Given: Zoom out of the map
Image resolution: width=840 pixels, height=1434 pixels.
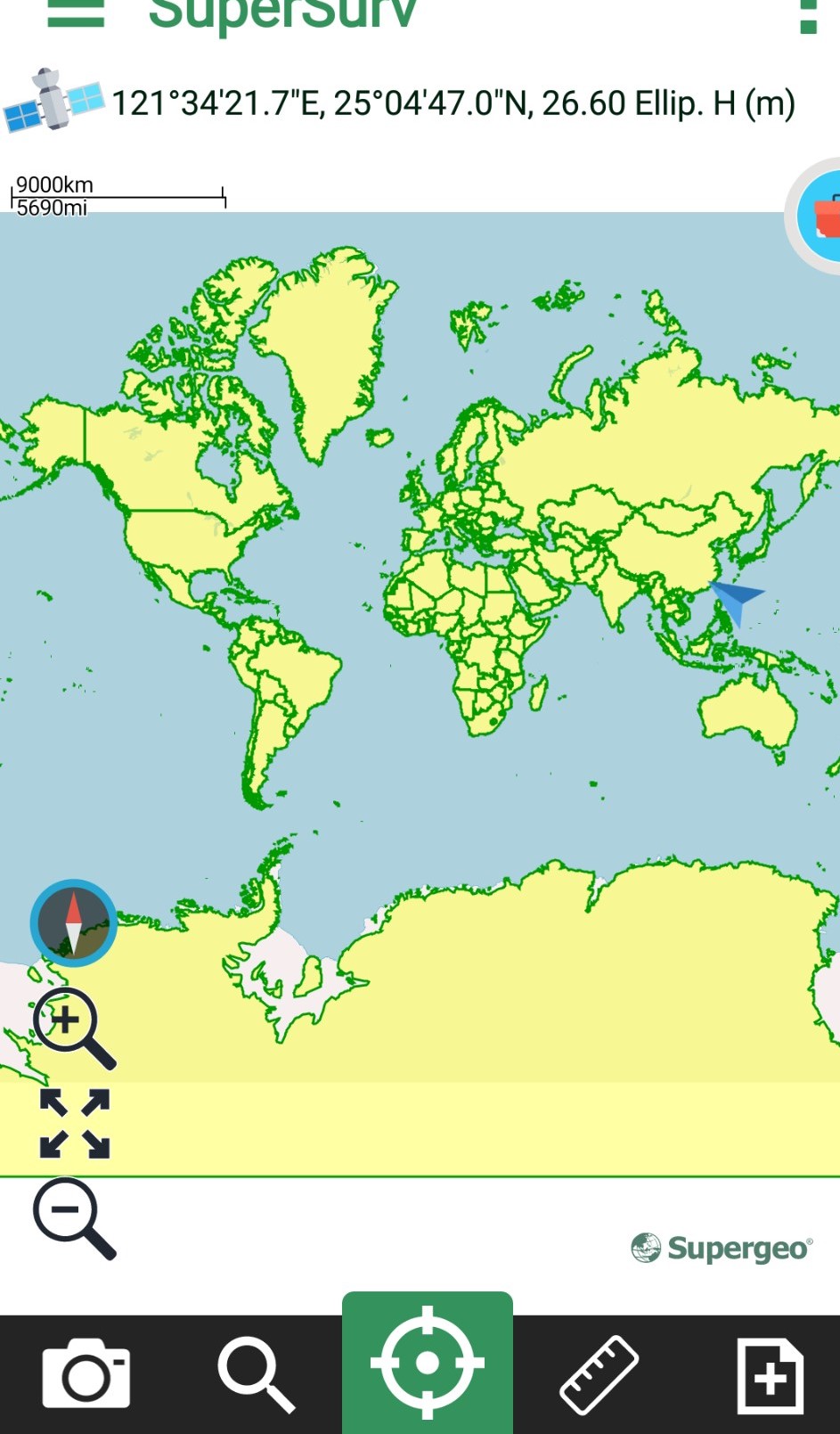Looking at the screenshot, I should (x=73, y=1217).
